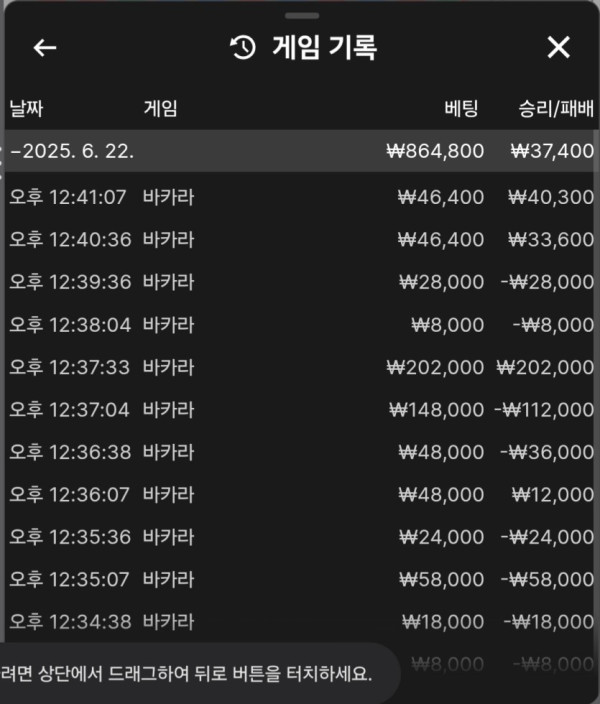Viewport: 600px width, 704px height.
Task: Select the 12:36:07 baccarat entry
Action: [300, 494]
